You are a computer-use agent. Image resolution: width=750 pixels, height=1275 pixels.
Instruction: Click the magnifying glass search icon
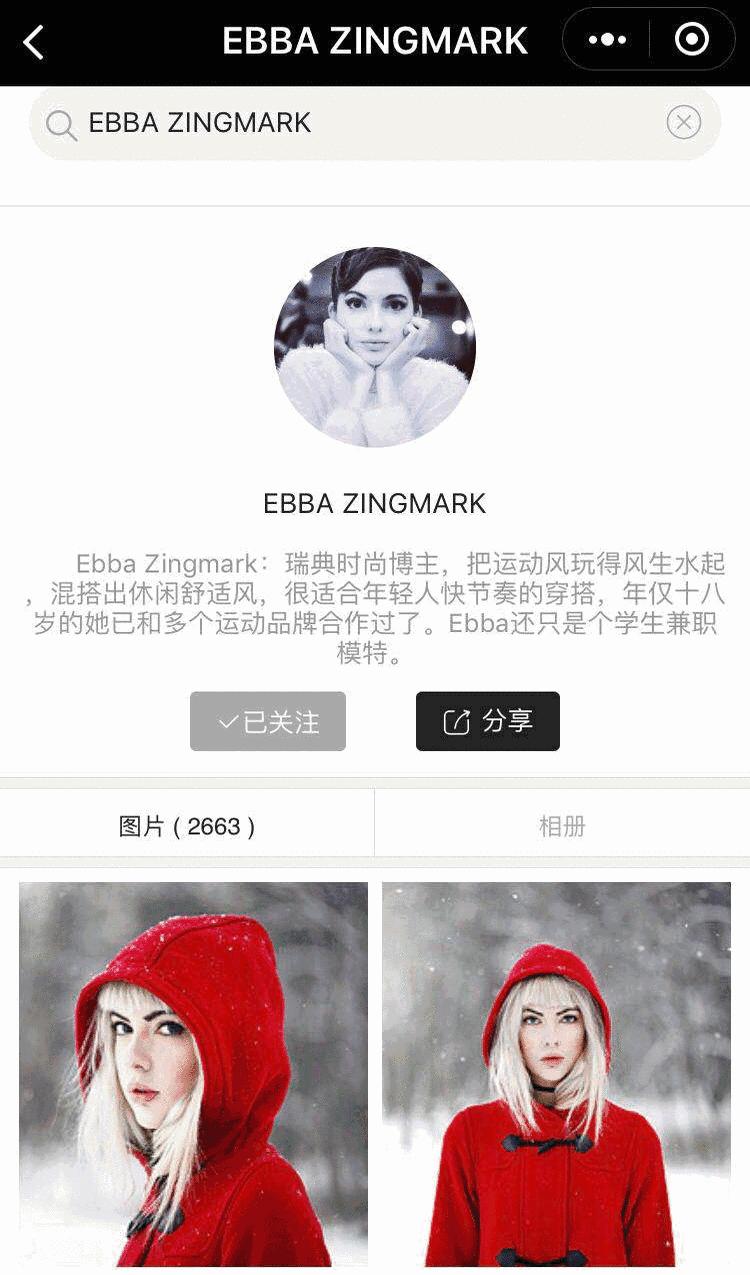60,124
